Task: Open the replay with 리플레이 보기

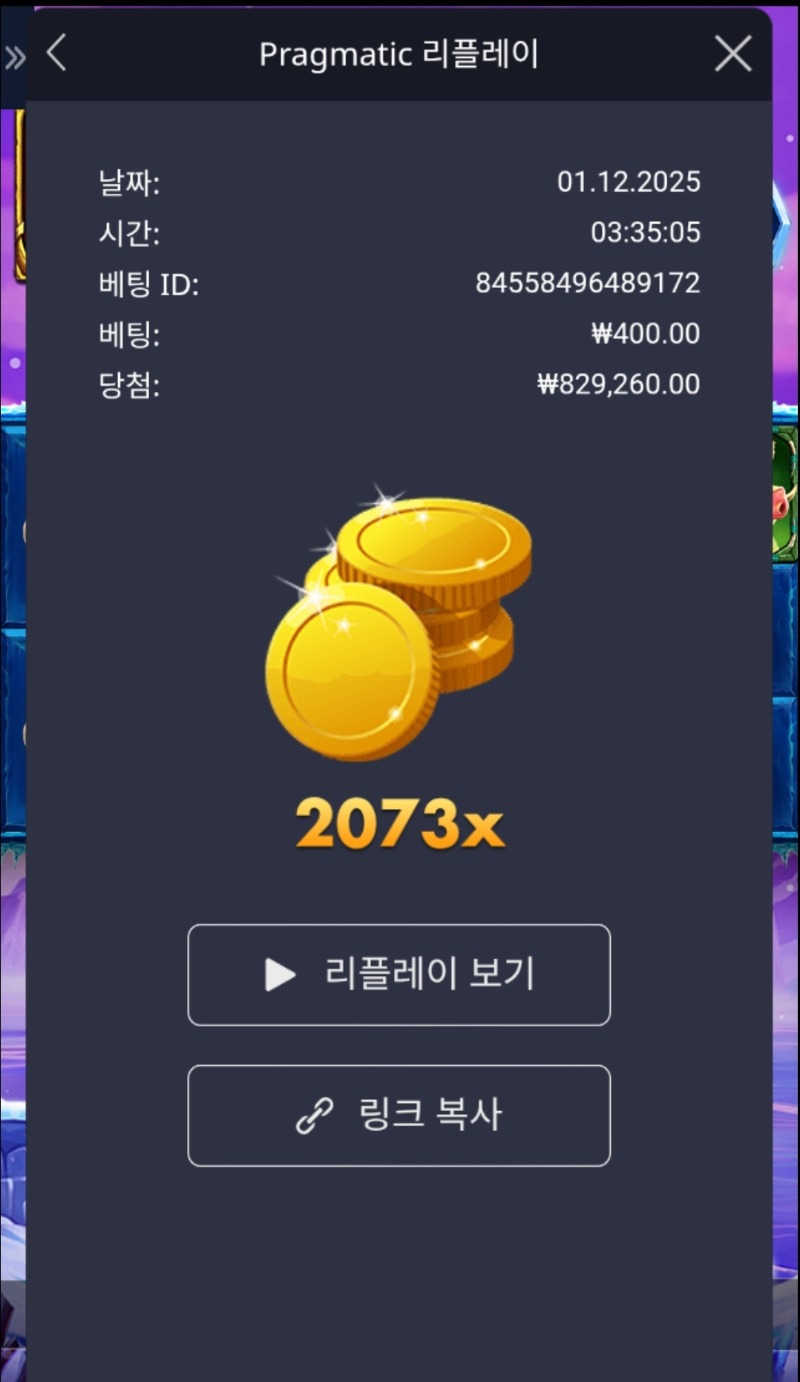Action: (398, 975)
